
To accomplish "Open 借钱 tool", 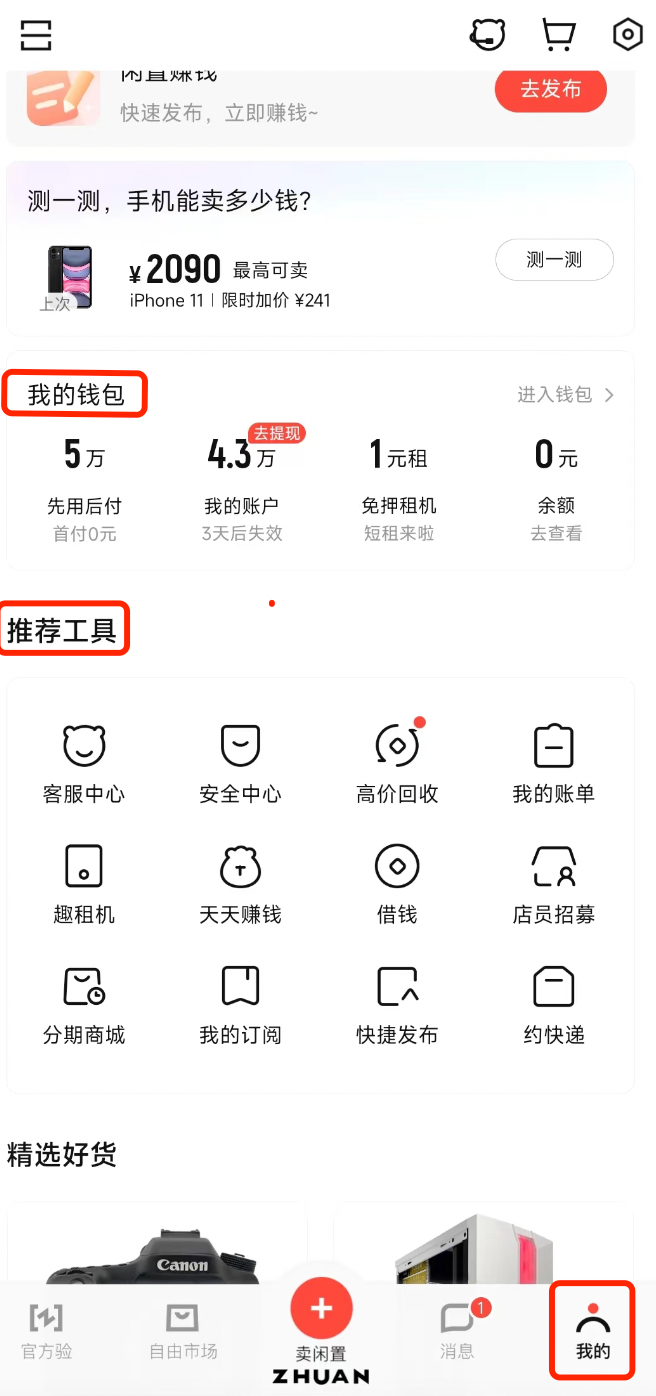I will click(x=397, y=885).
